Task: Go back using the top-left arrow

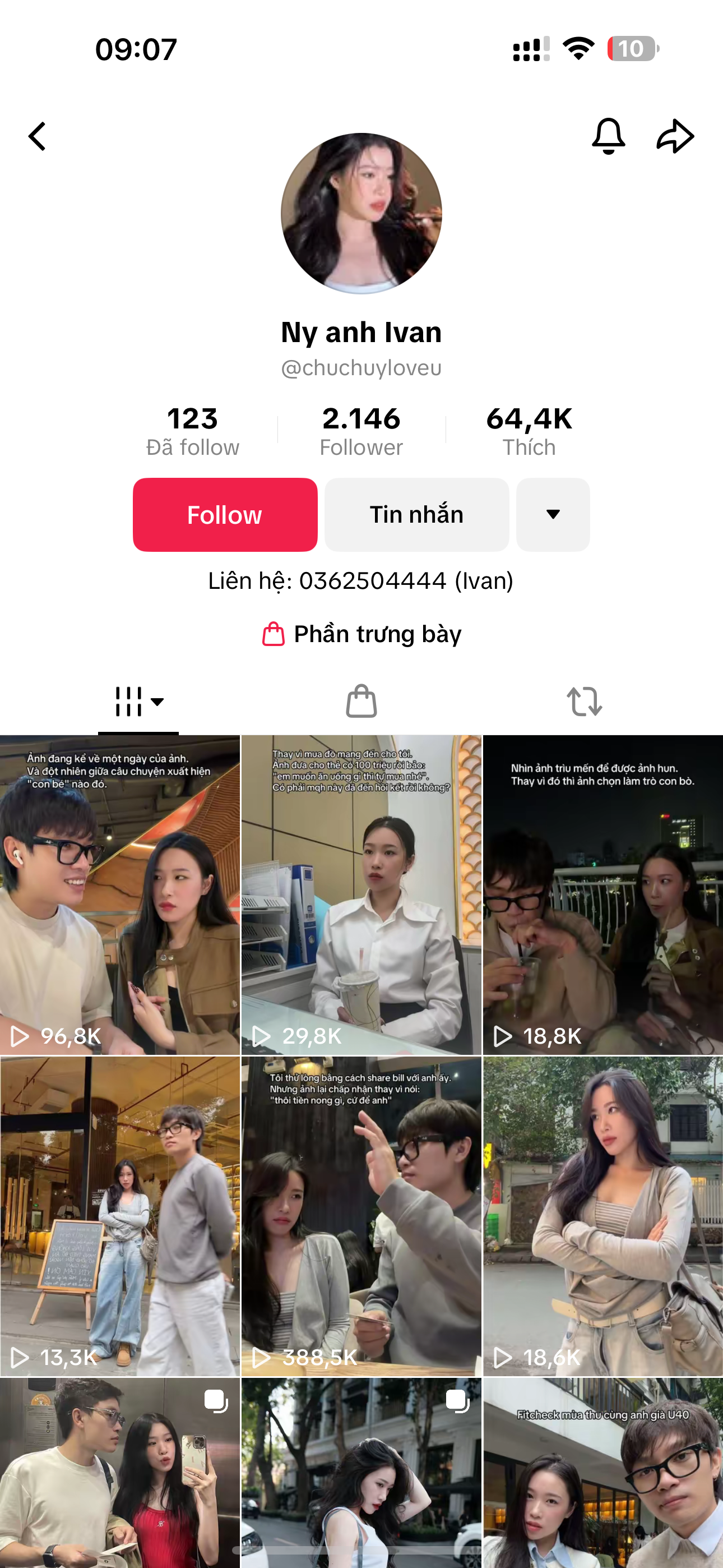Action: tap(38, 136)
